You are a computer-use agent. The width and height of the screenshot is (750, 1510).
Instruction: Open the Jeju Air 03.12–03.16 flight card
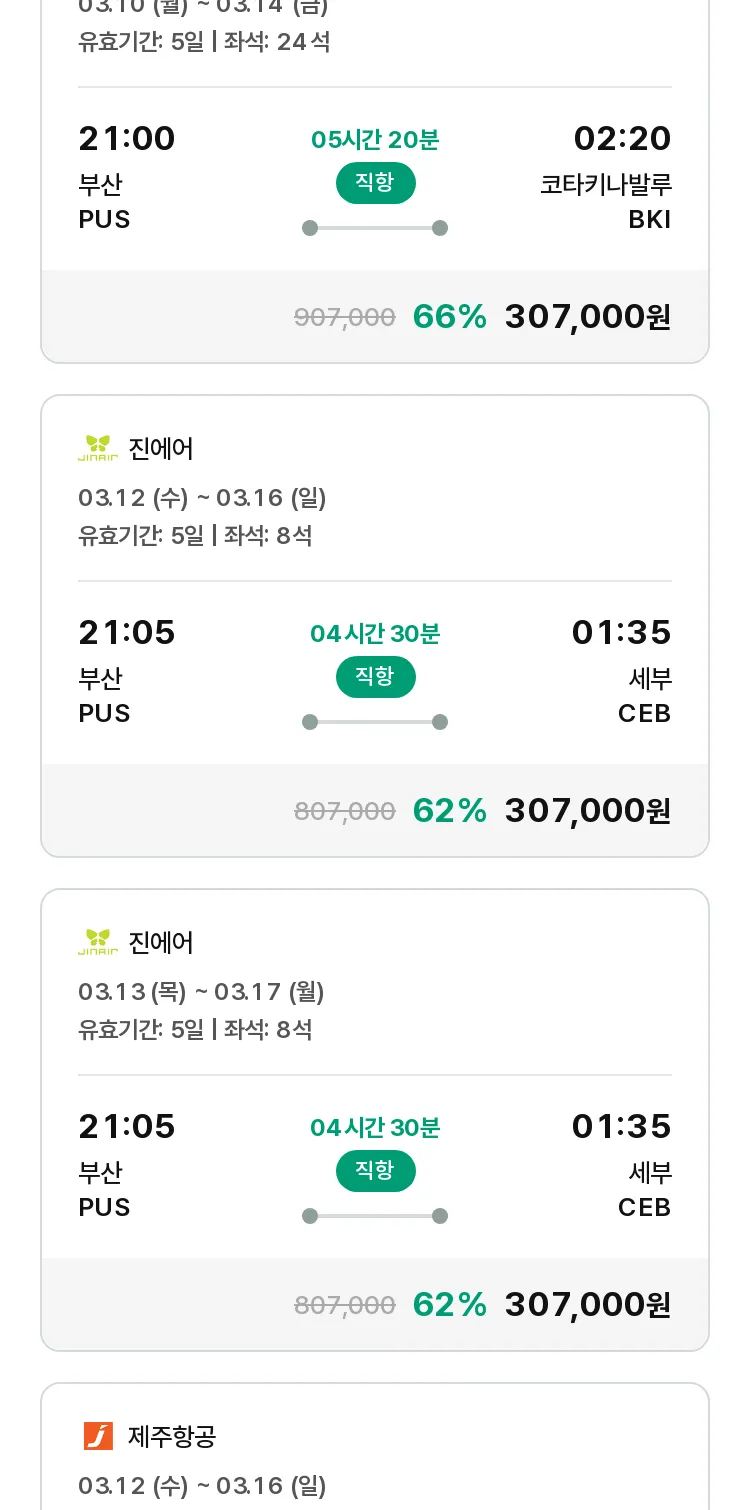coord(375,1446)
